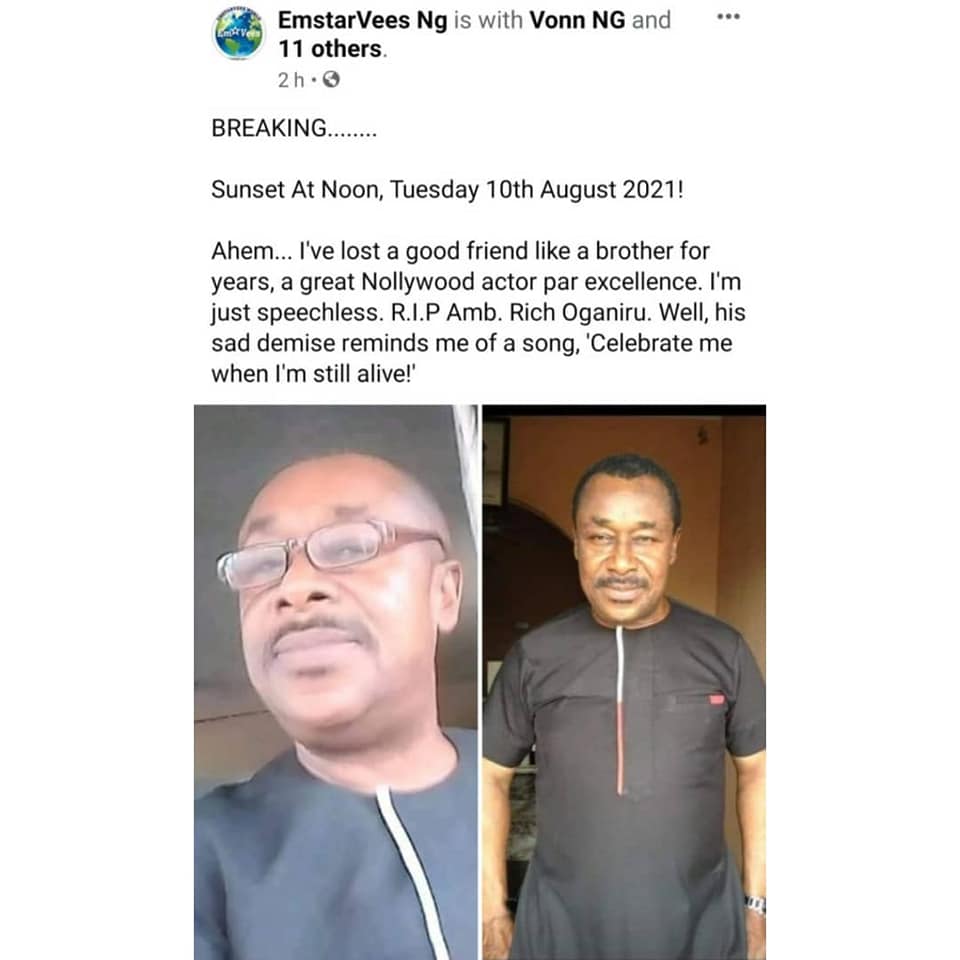This screenshot has height=960, width=960.
Task: Open the photo of man standing indoors
Action: [624, 680]
